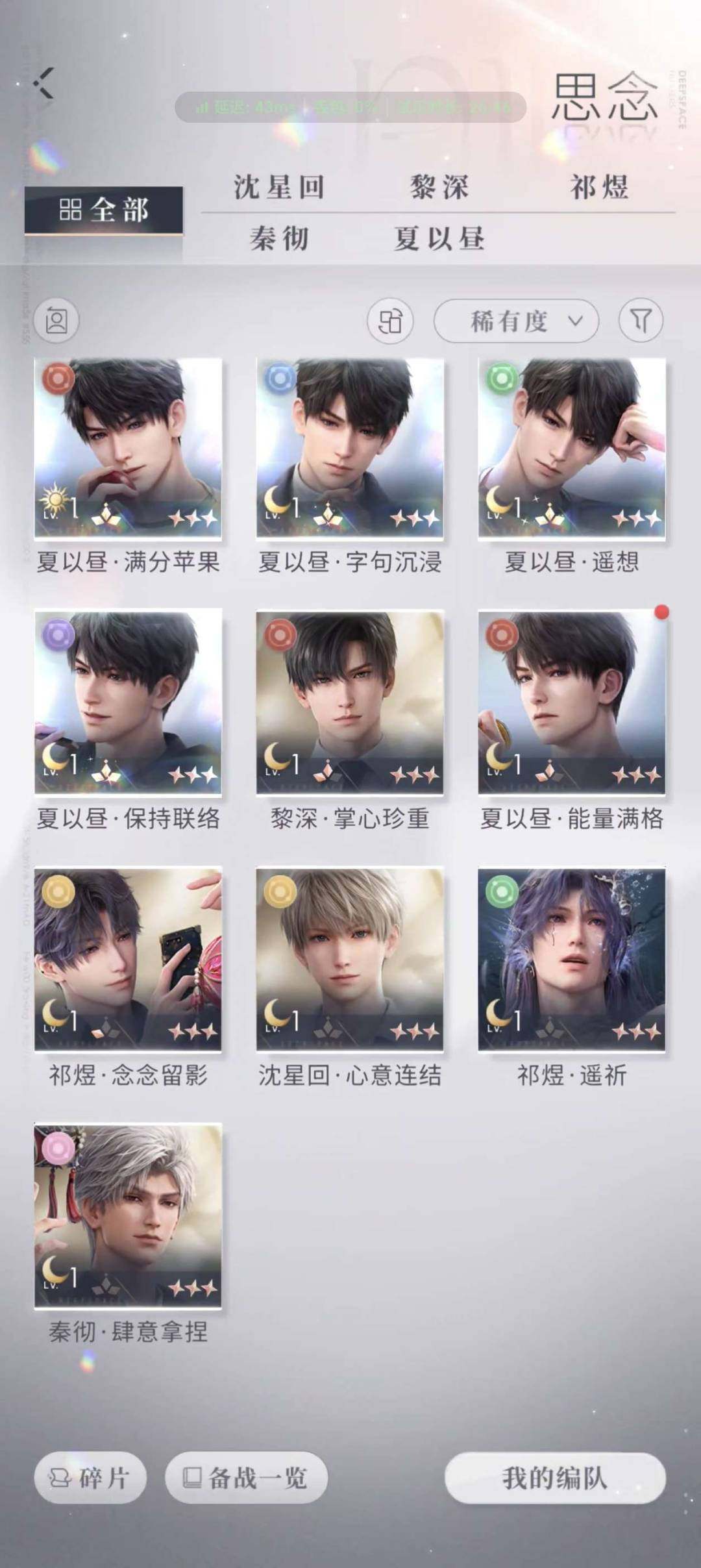Switch to the 夏以昼 tab

coord(439,239)
